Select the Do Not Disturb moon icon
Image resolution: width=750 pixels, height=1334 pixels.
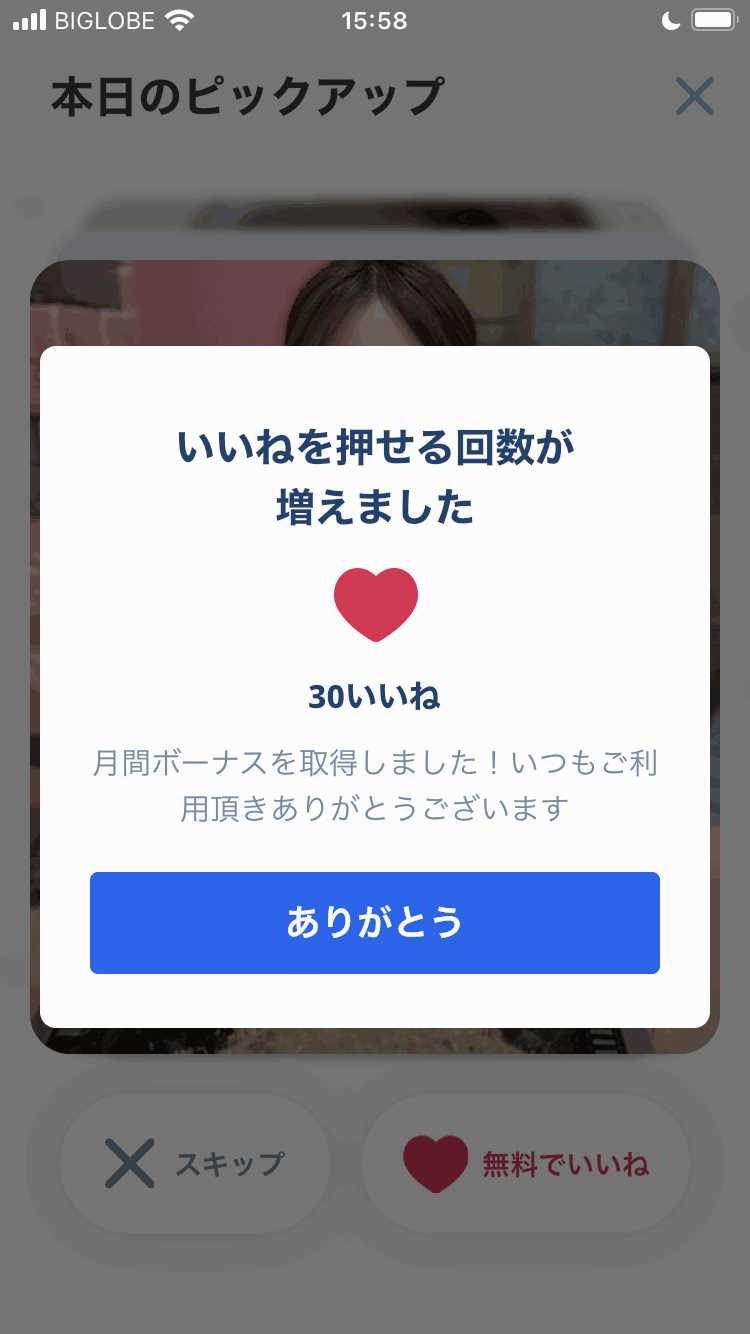(670, 18)
